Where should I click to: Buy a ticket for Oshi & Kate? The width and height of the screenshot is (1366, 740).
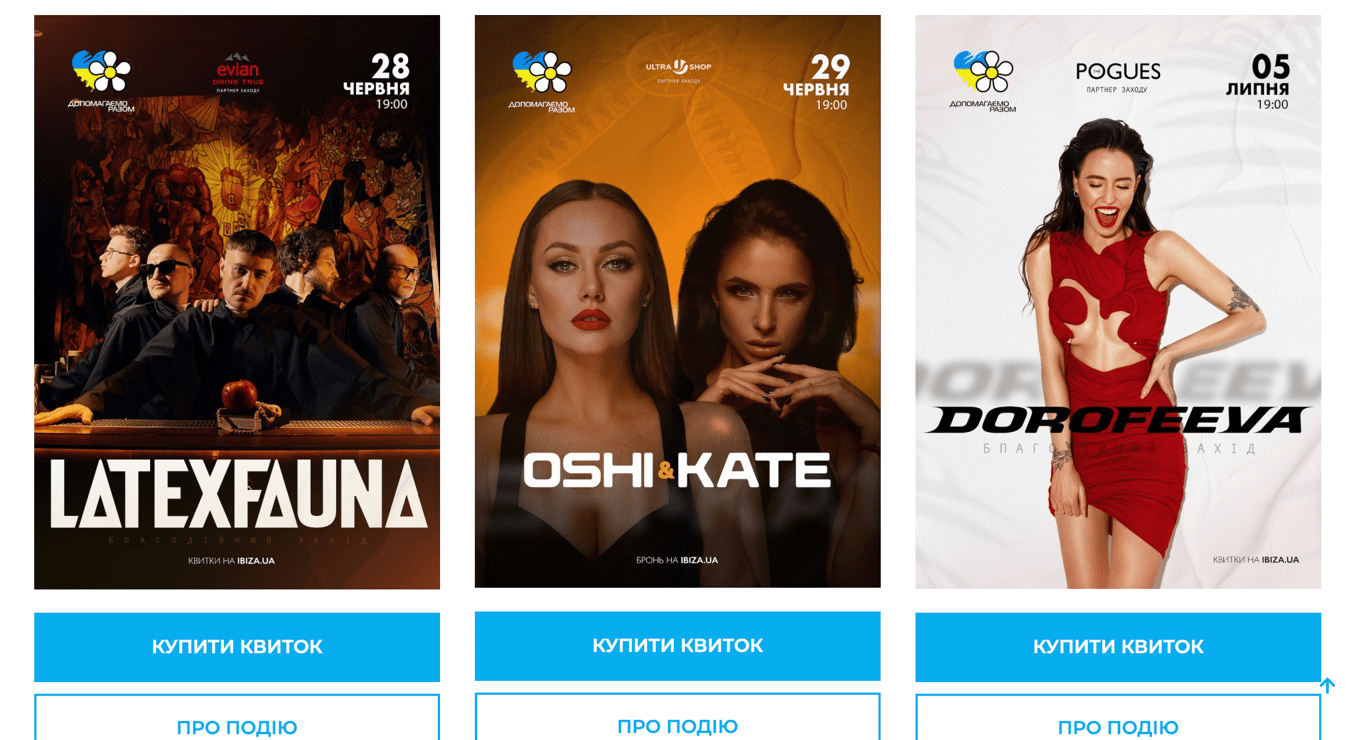coord(677,646)
